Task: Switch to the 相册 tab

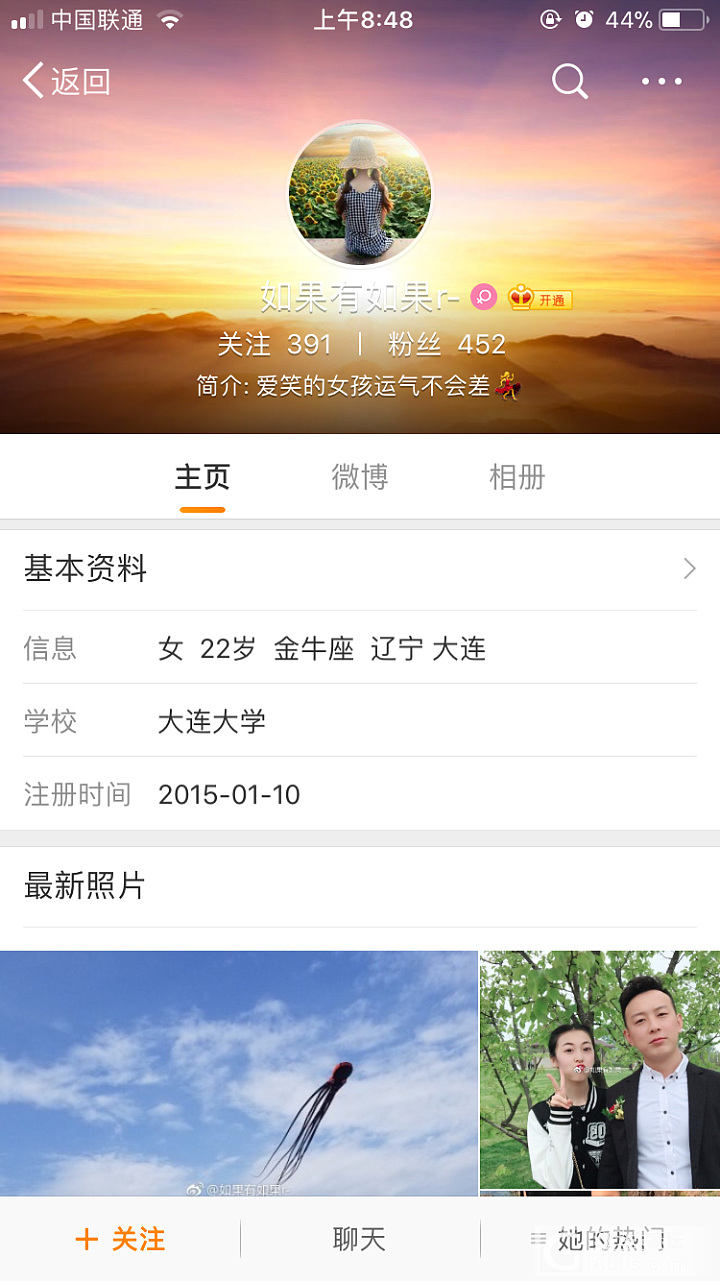Action: (x=517, y=477)
